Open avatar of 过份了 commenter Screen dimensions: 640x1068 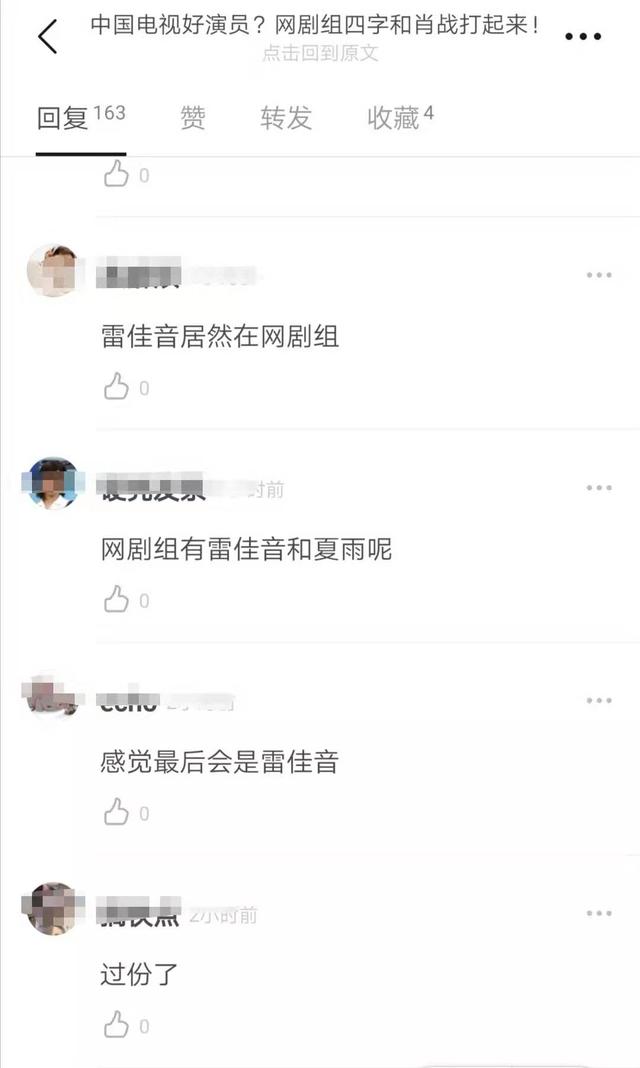pos(51,909)
